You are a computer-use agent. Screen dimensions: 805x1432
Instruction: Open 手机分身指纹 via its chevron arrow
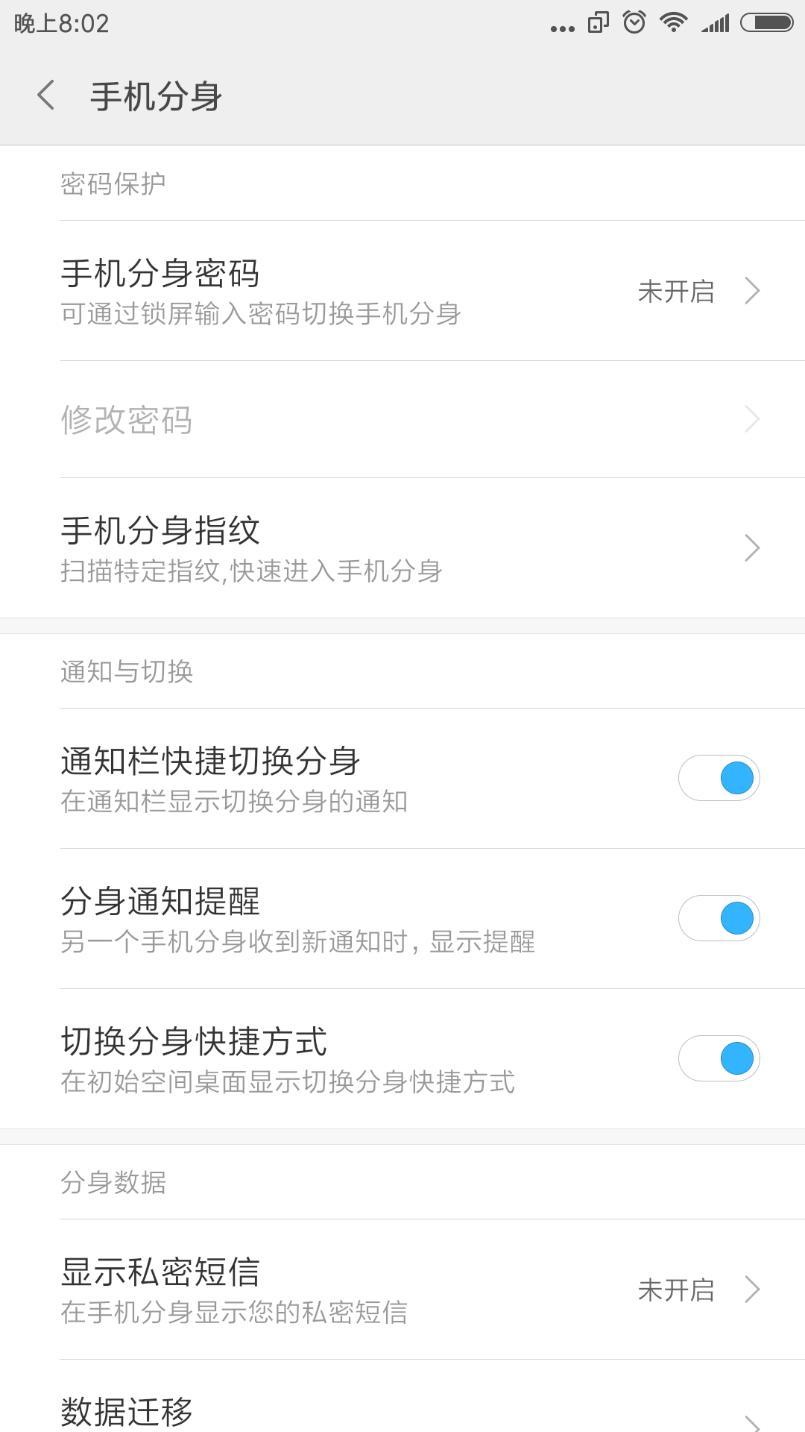click(751, 547)
